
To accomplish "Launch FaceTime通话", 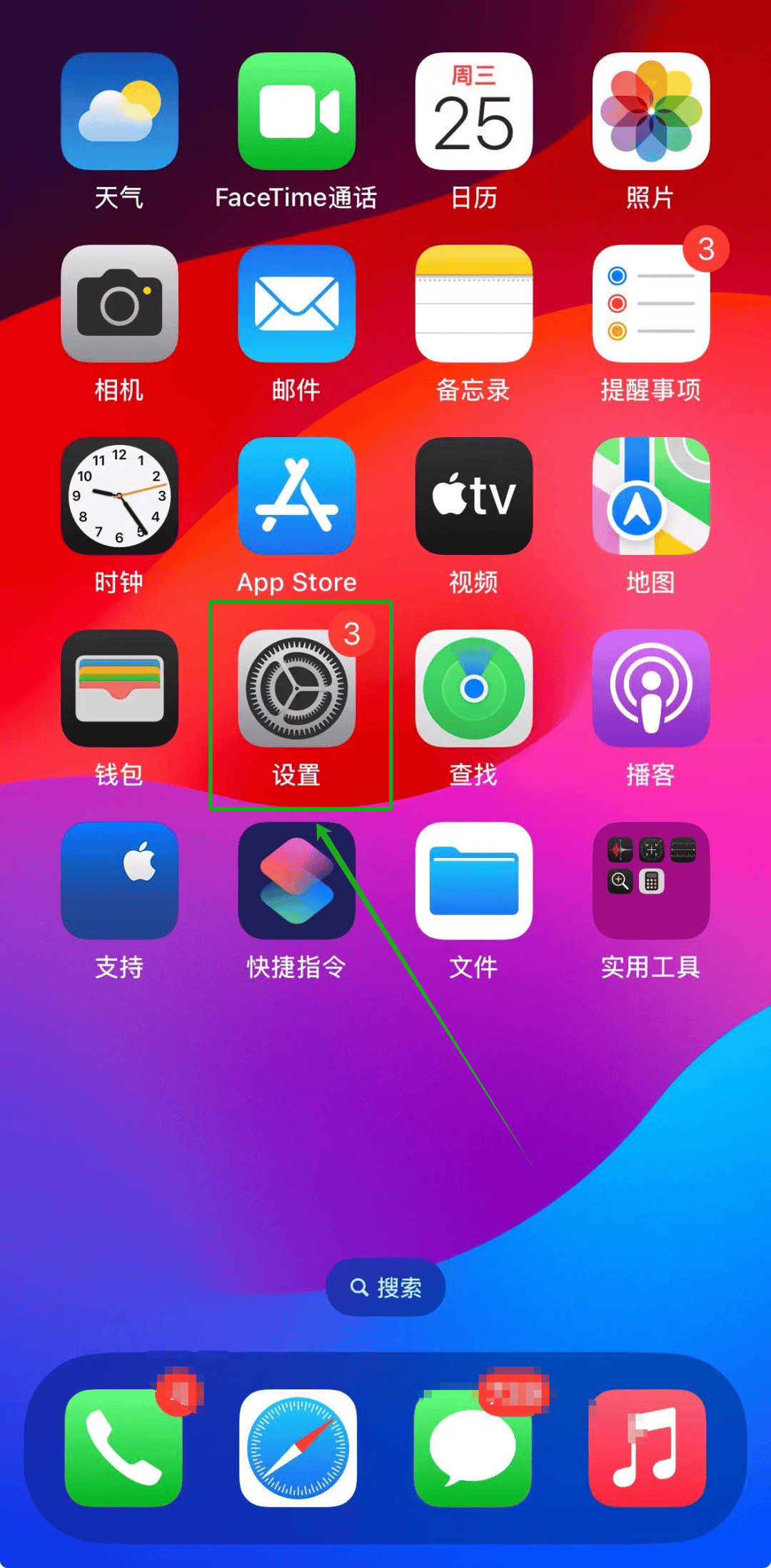I will (x=296, y=111).
